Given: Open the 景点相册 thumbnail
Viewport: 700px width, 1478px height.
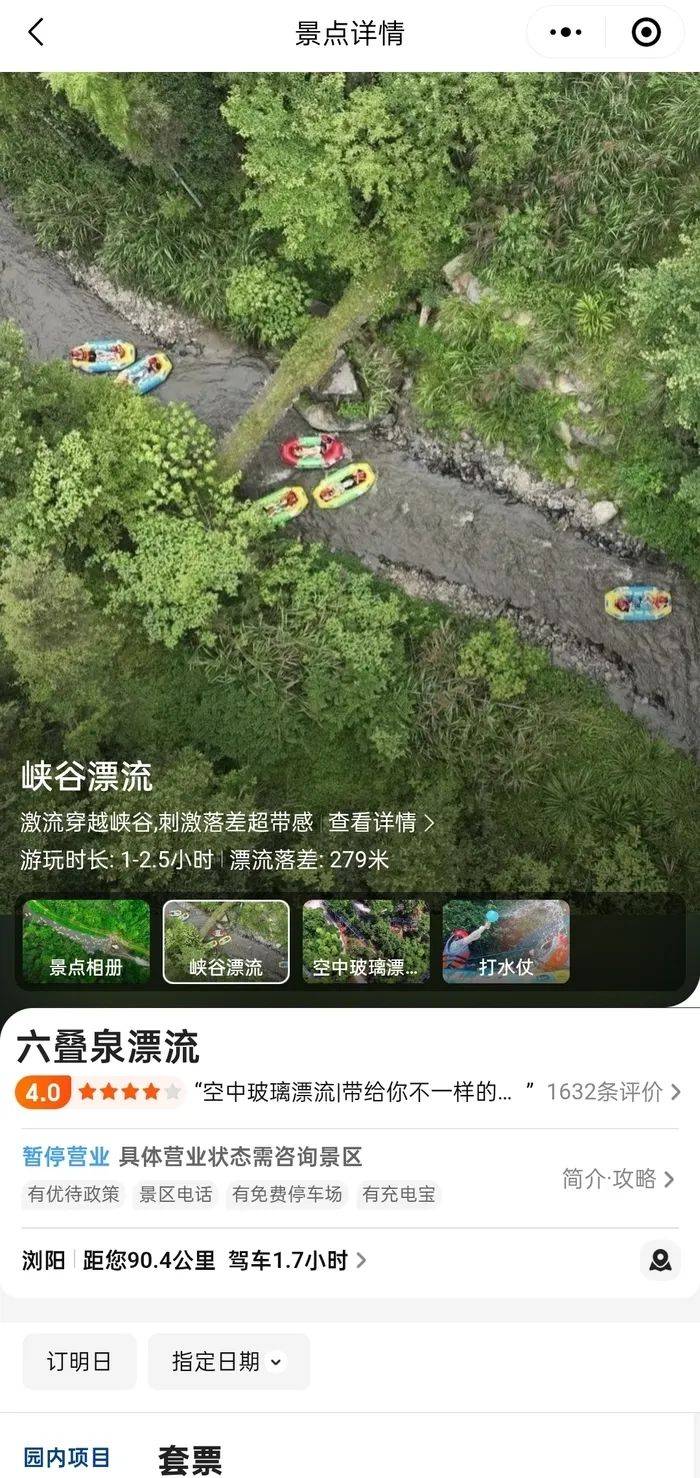Looking at the screenshot, I should (86, 942).
